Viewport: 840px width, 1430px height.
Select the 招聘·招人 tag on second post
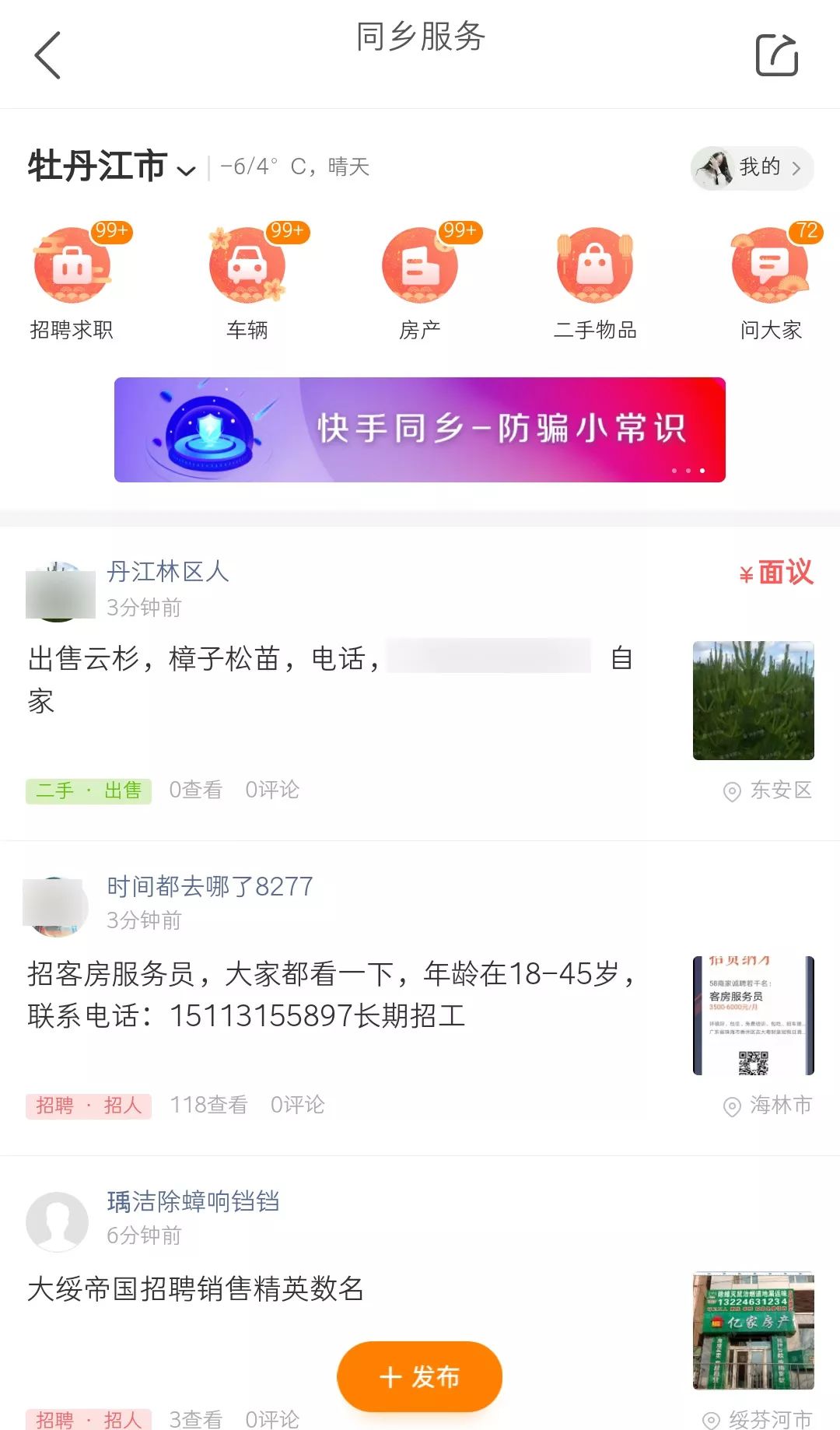[x=87, y=1106]
